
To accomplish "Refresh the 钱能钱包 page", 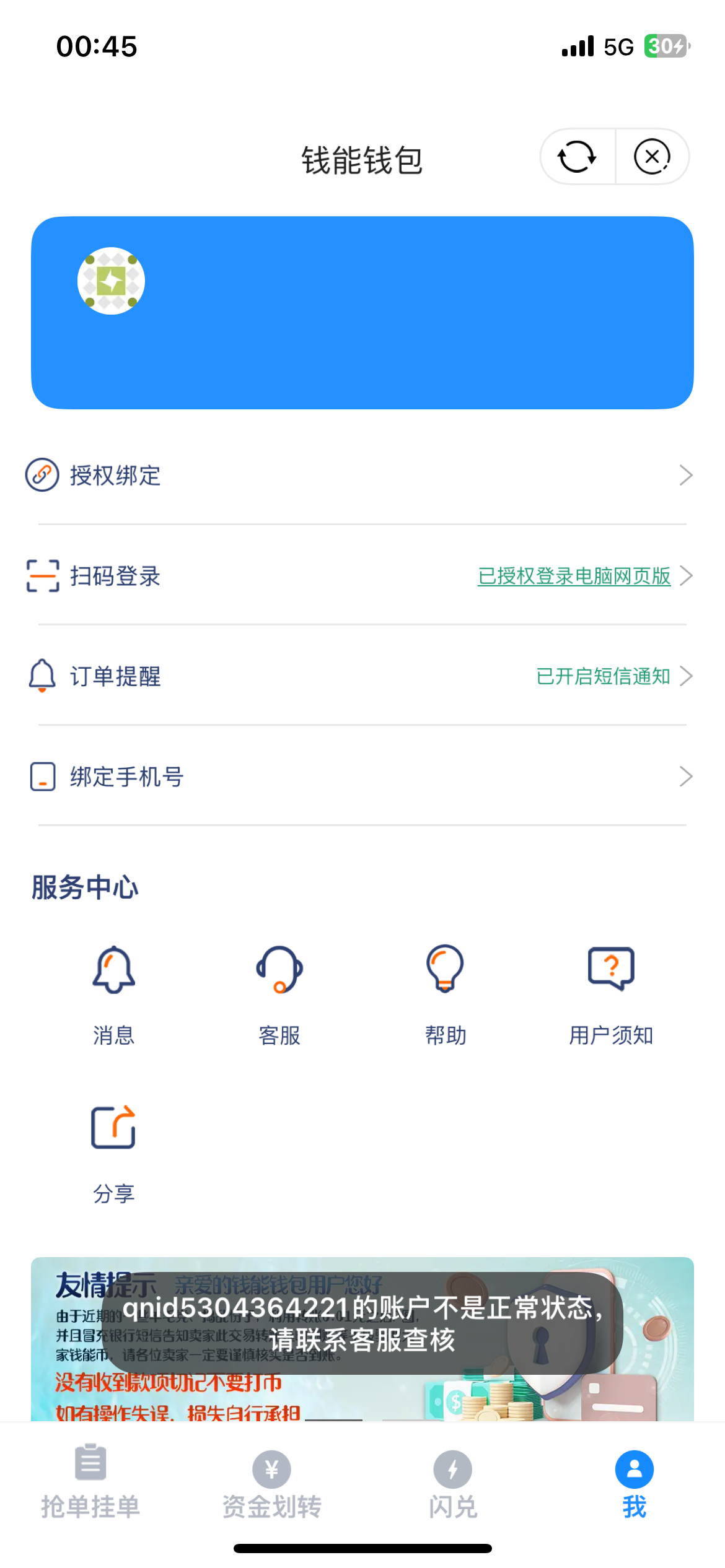I will [x=577, y=157].
